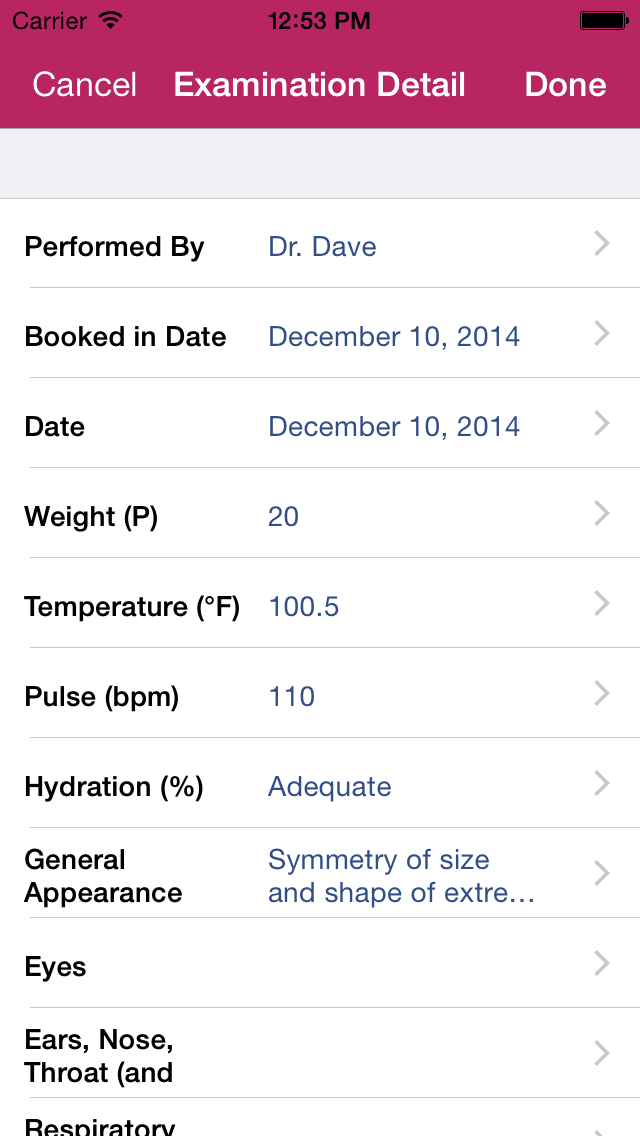The width and height of the screenshot is (640, 1136).
Task: View General Appearance details
Action: tap(320, 876)
